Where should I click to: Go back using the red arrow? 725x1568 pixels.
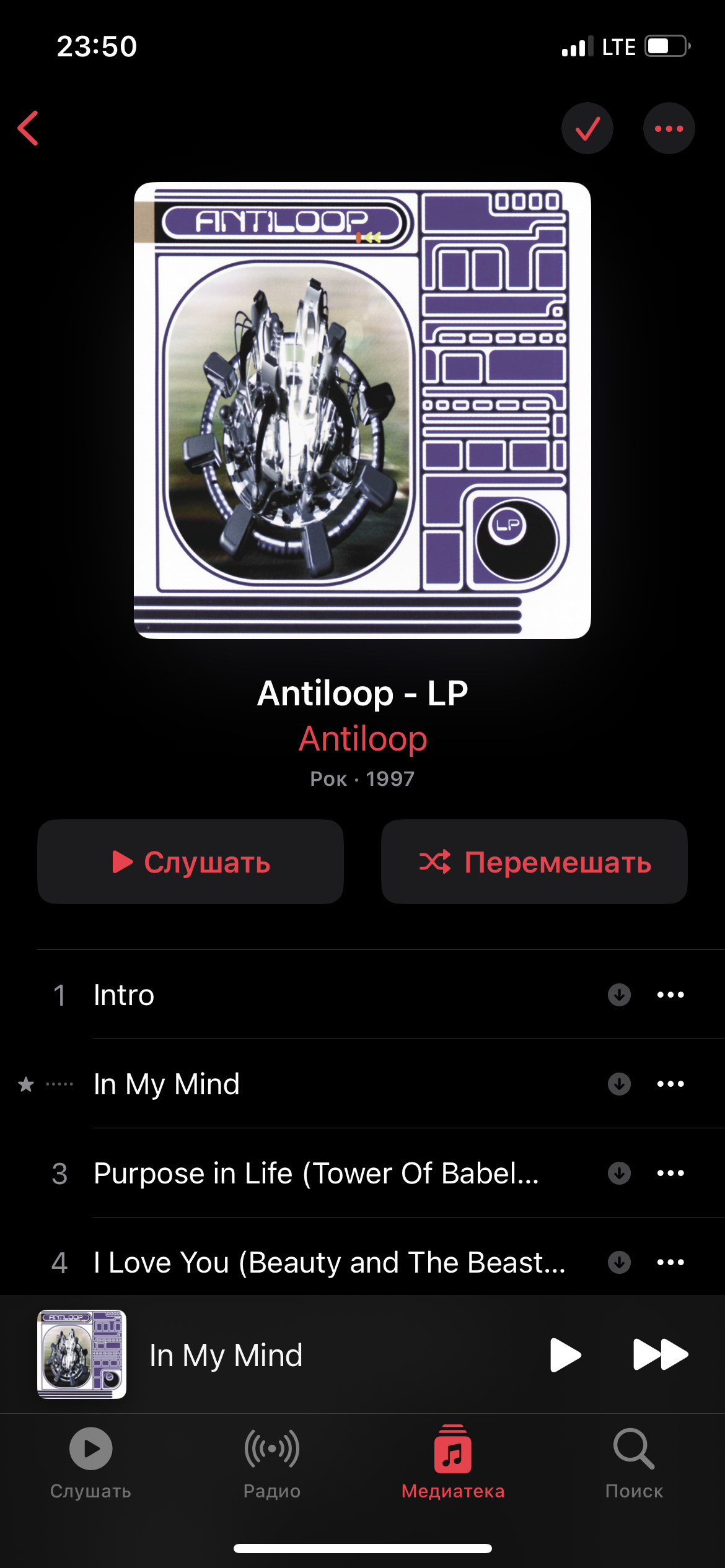pyautogui.click(x=29, y=128)
